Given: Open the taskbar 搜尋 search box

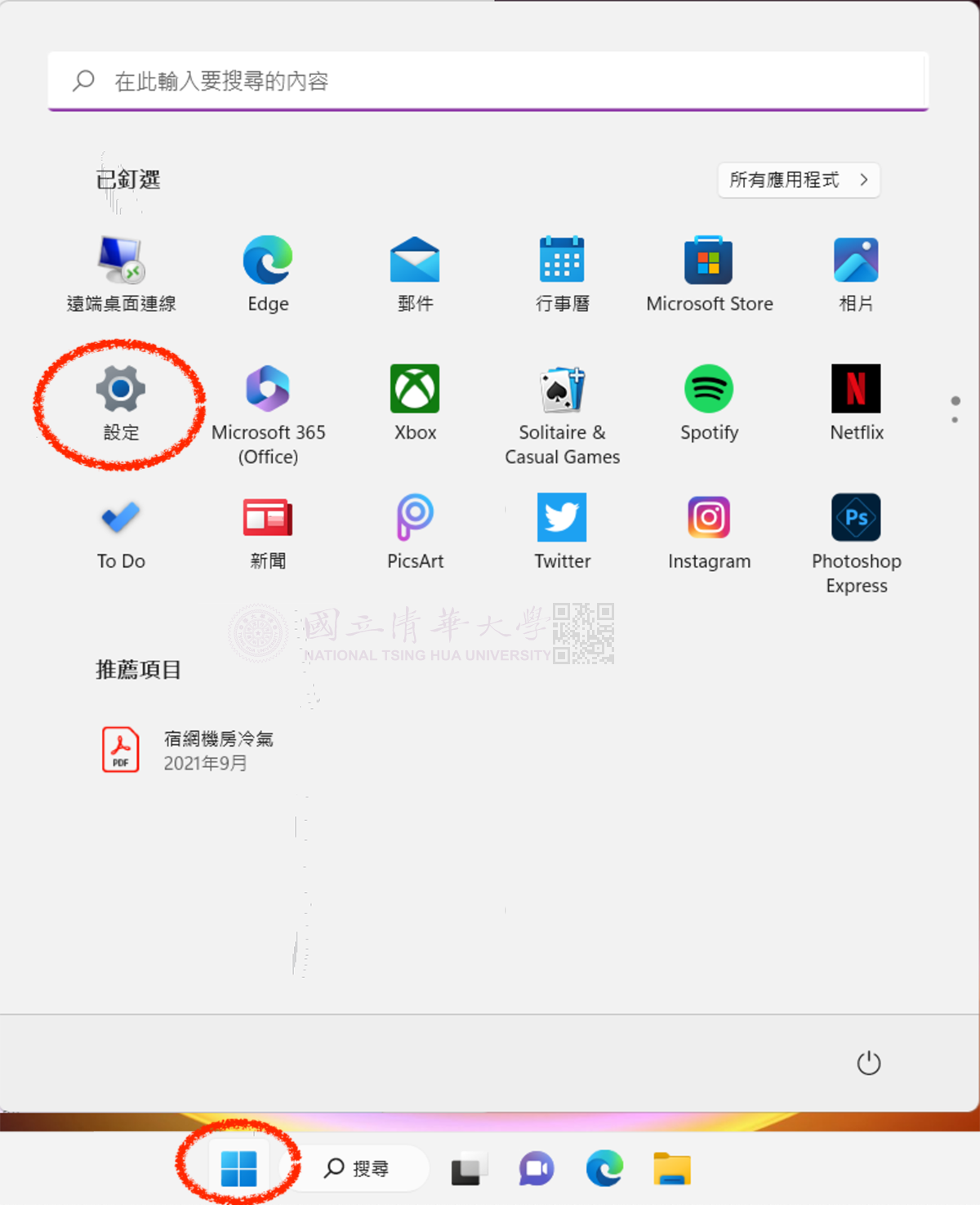Looking at the screenshot, I should pyautogui.click(x=358, y=1168).
